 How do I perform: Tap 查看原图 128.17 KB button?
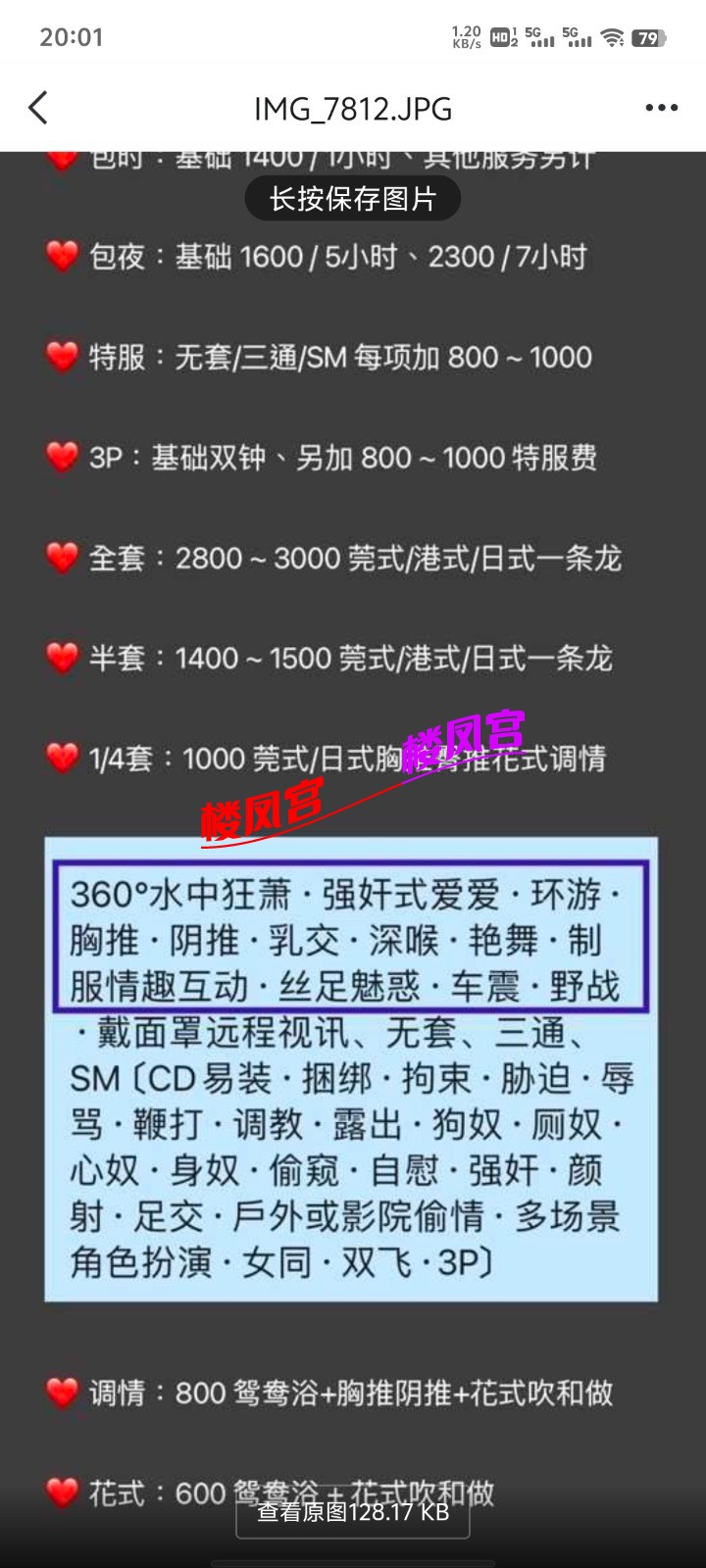click(353, 1512)
